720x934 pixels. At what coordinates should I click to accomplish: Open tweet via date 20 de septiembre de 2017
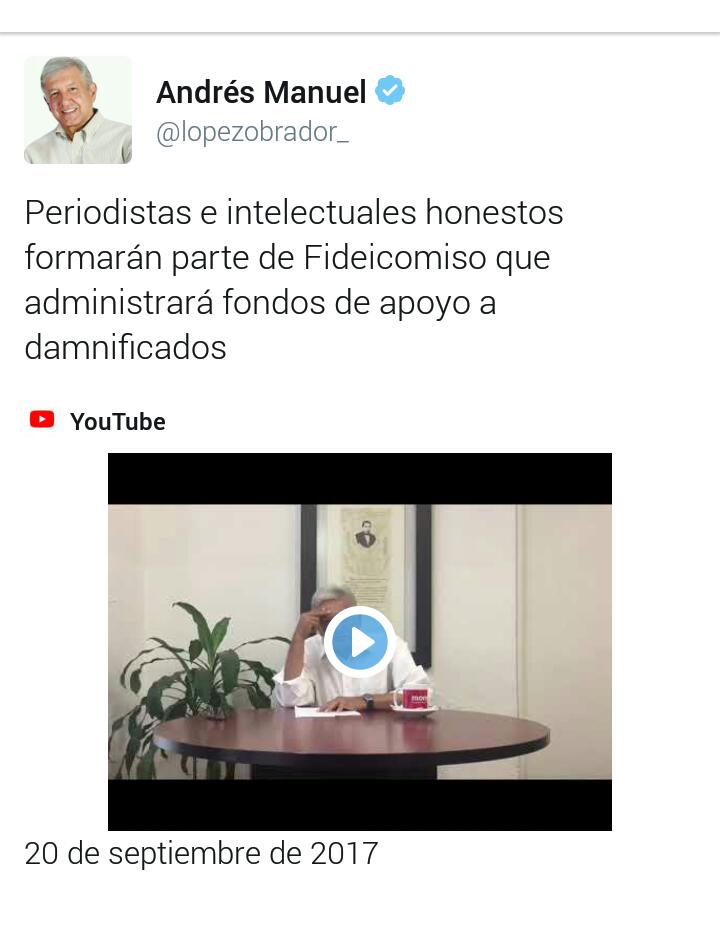click(x=201, y=854)
